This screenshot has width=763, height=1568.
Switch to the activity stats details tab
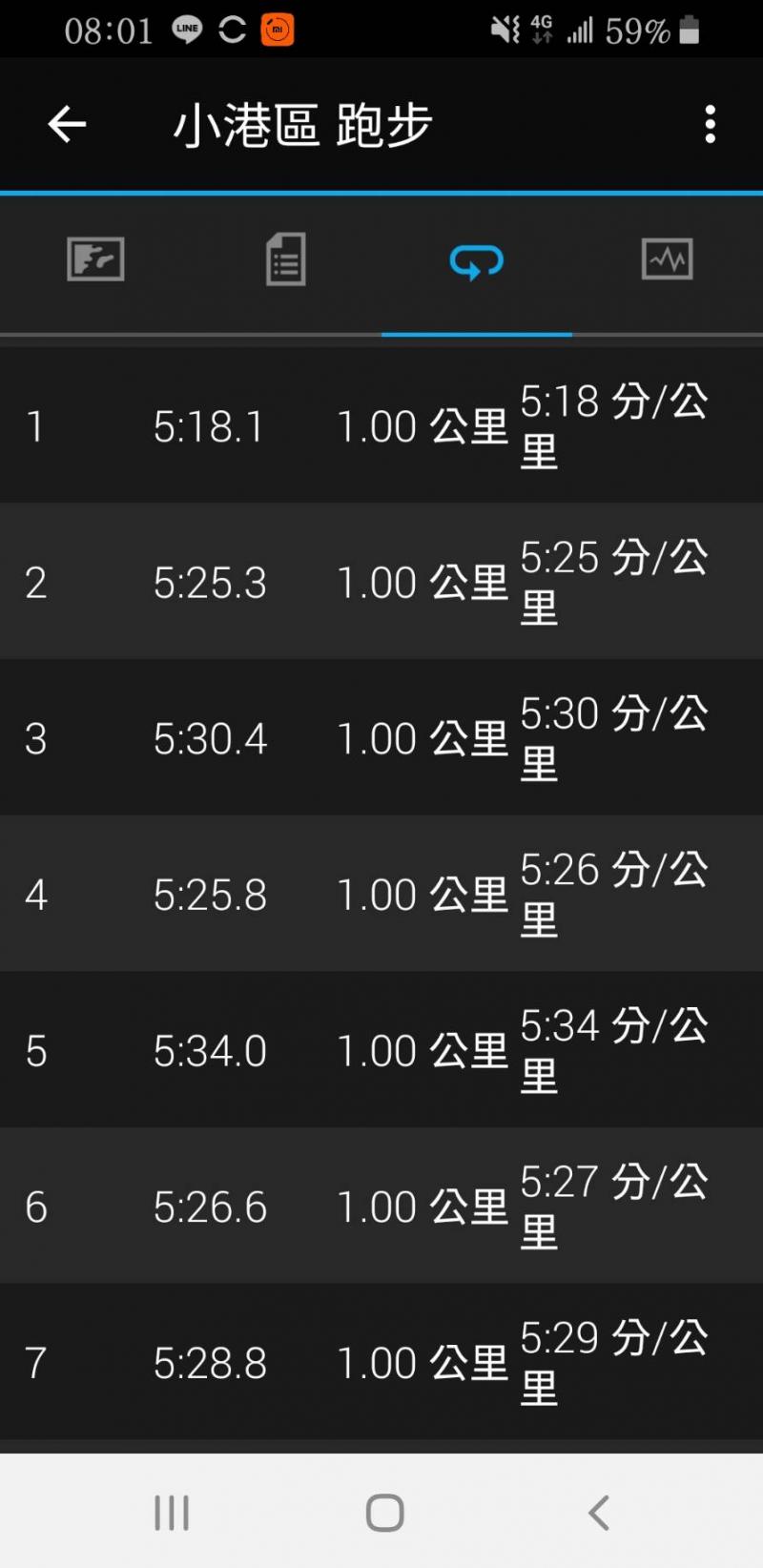tap(285, 259)
